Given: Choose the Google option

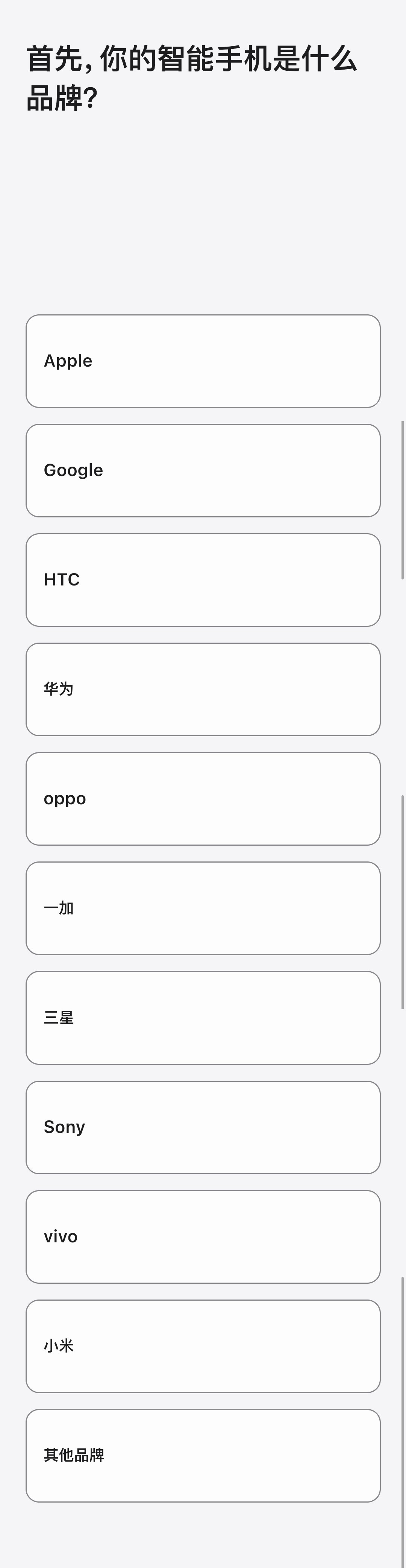Looking at the screenshot, I should click(203, 470).
